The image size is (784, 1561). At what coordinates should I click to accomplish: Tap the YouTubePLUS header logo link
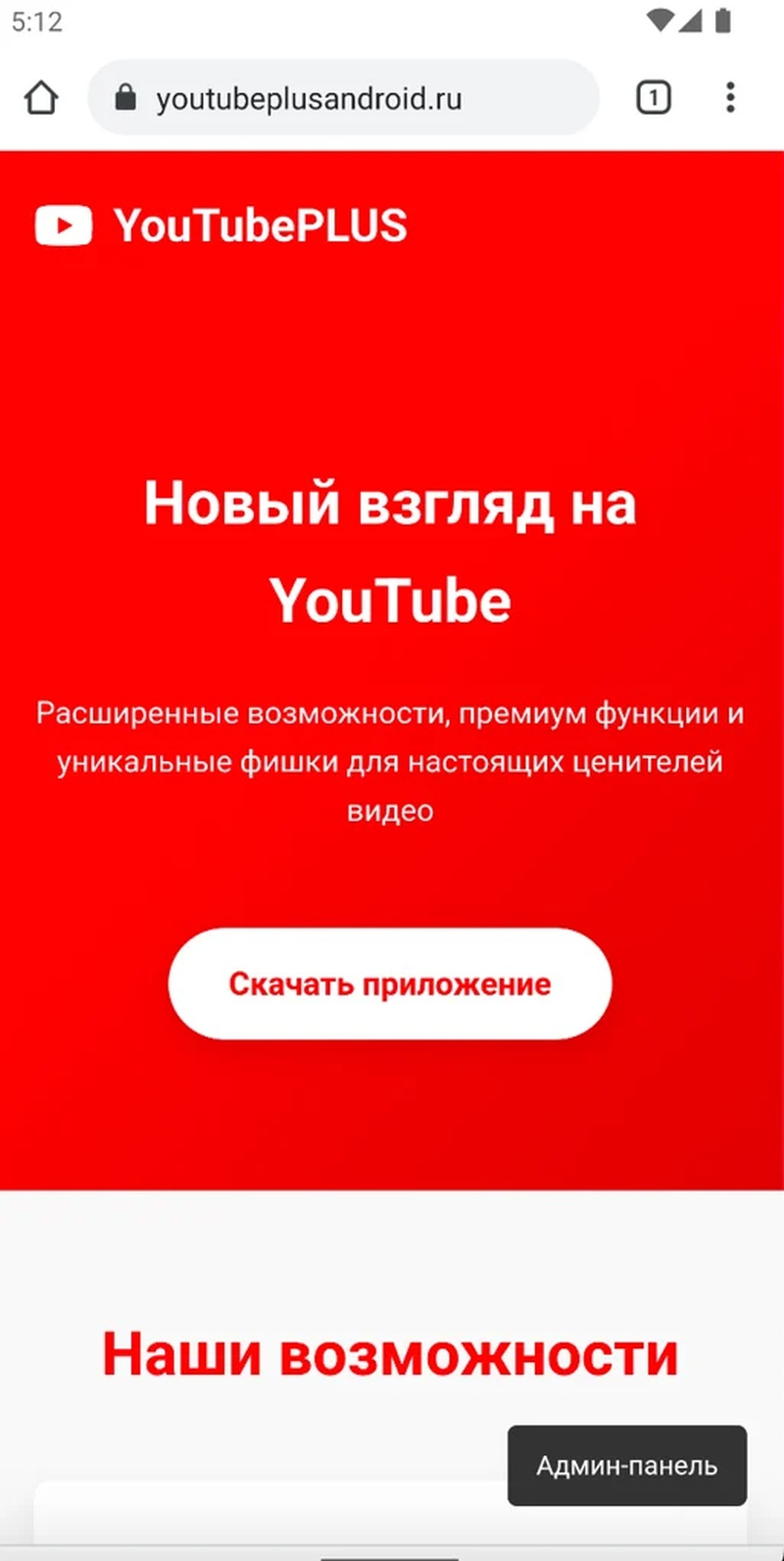tap(221, 226)
